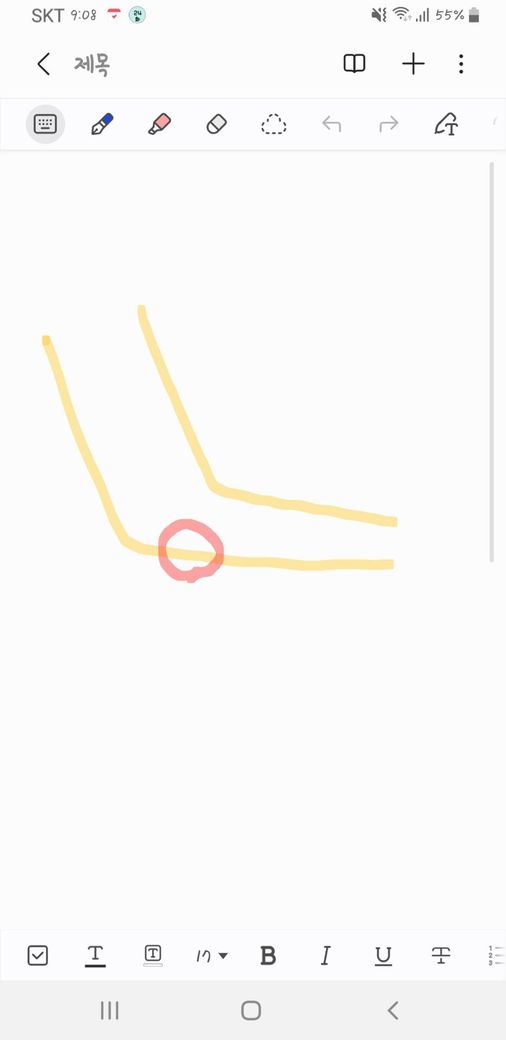Open text color option

[95, 956]
